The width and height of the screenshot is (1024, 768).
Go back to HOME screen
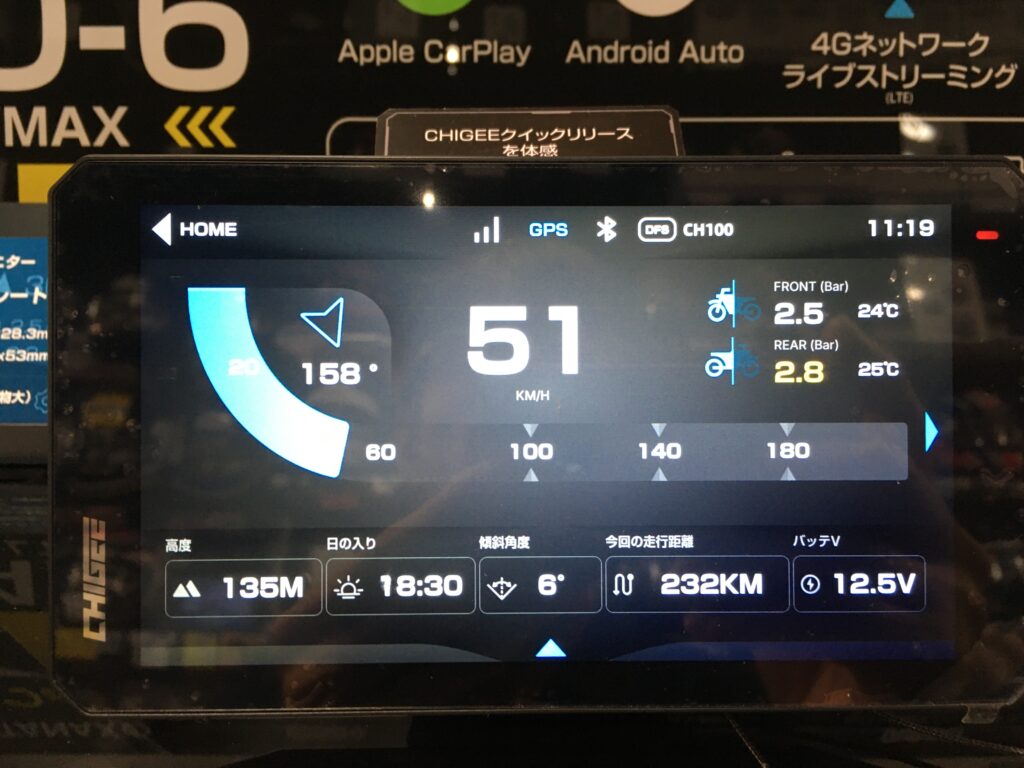(x=195, y=229)
